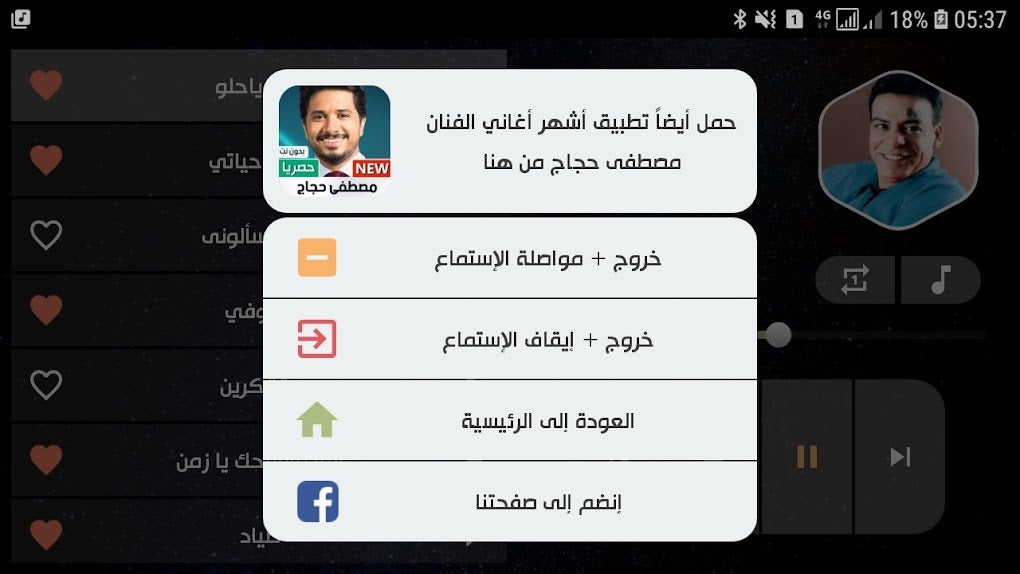This screenshot has height=574, width=1020.
Task: Tap the playback seek bar handle
Action: [x=778, y=335]
